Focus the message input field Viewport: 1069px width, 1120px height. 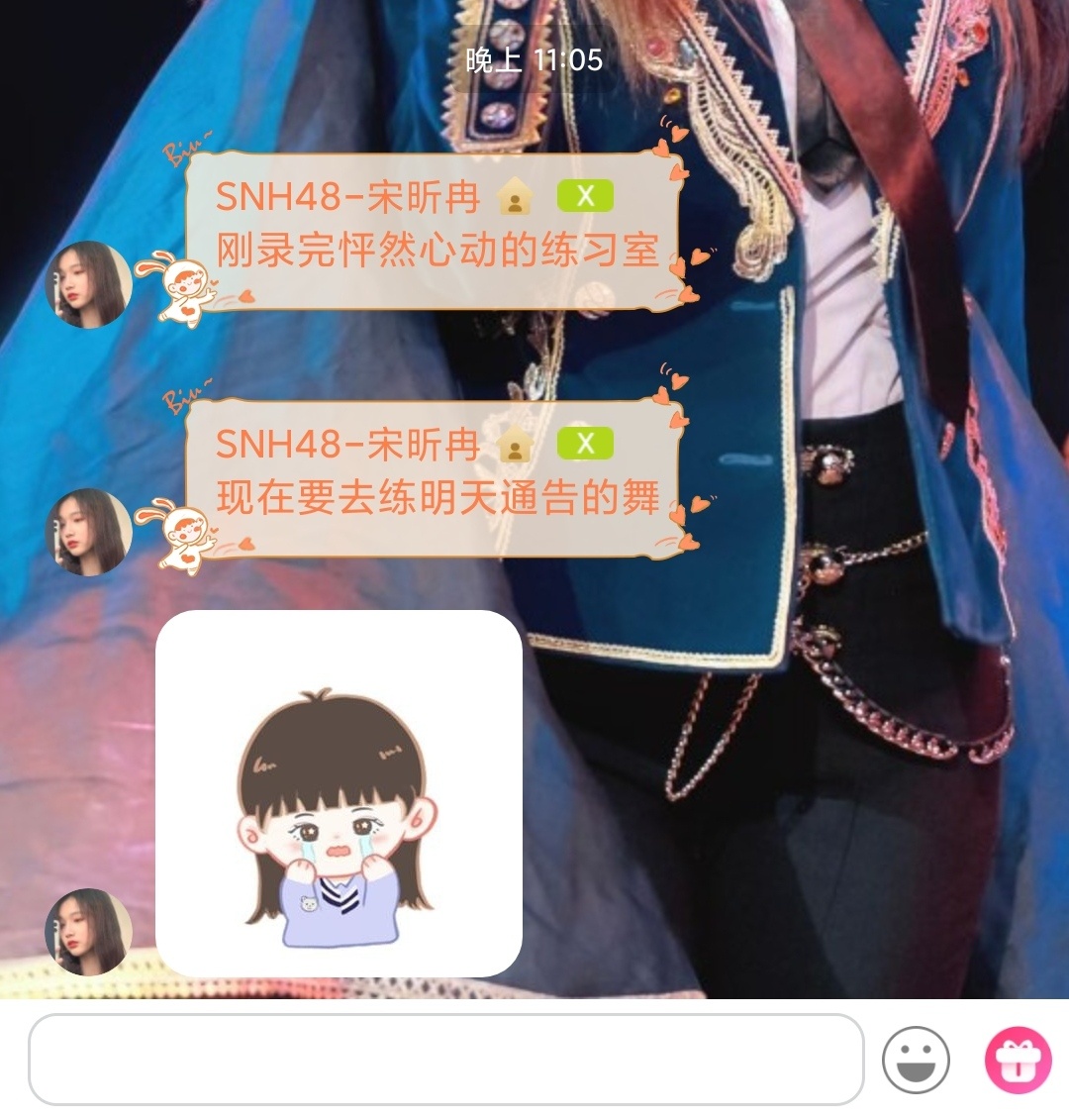point(445,1059)
